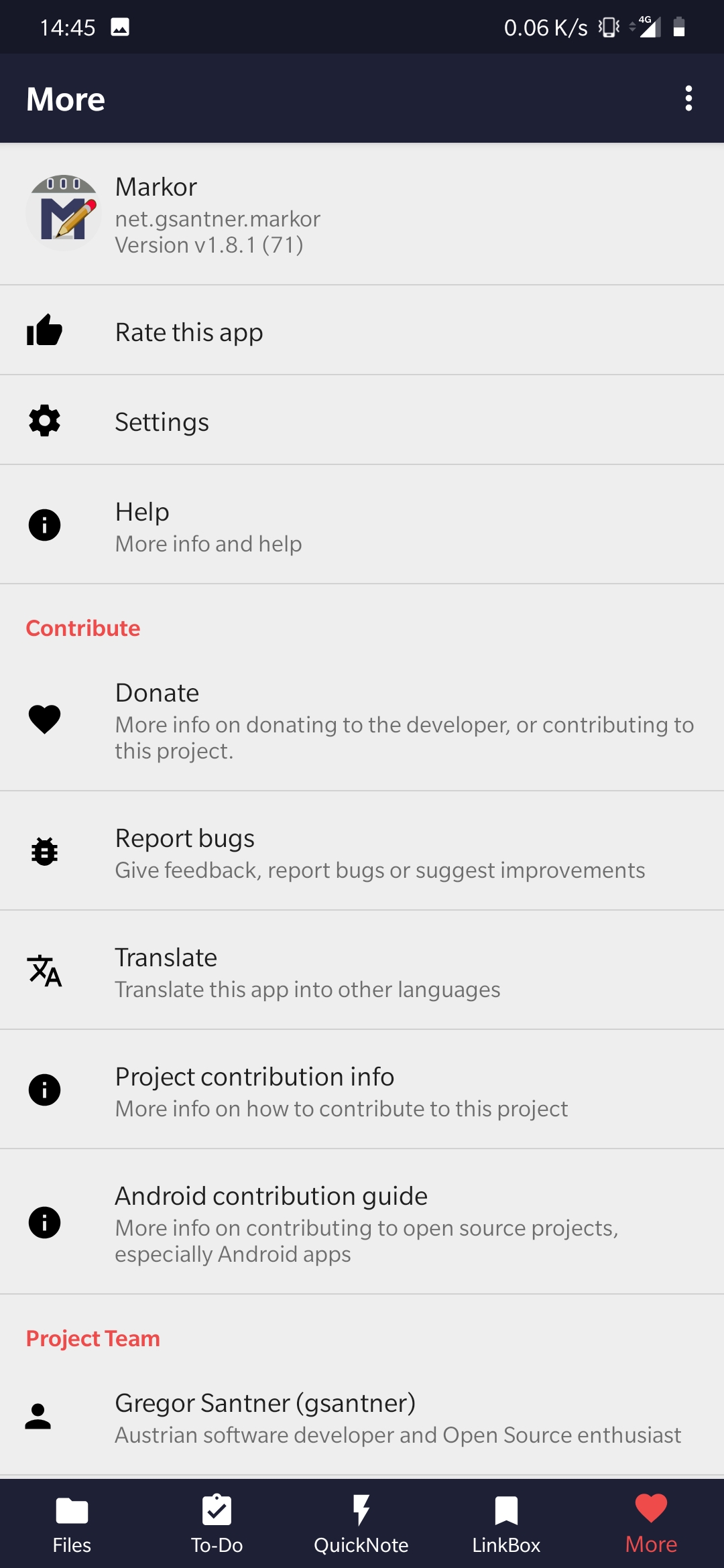Screen dimensions: 724x1568
Task: Tap the Settings gear icon
Action: 44,420
